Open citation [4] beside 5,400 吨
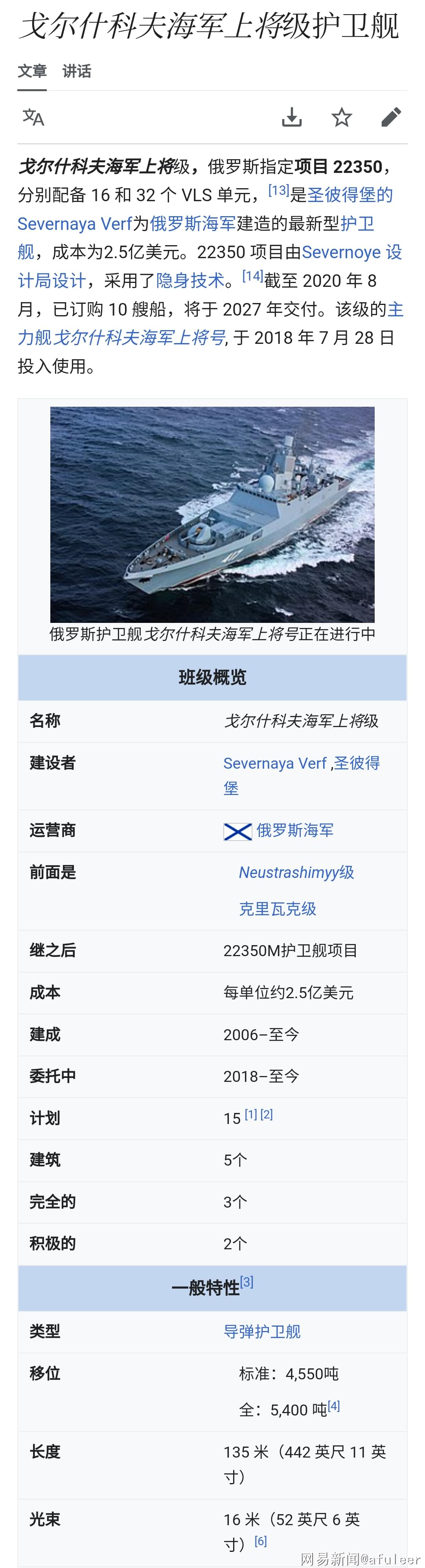The image size is (425, 1568). tap(334, 1405)
